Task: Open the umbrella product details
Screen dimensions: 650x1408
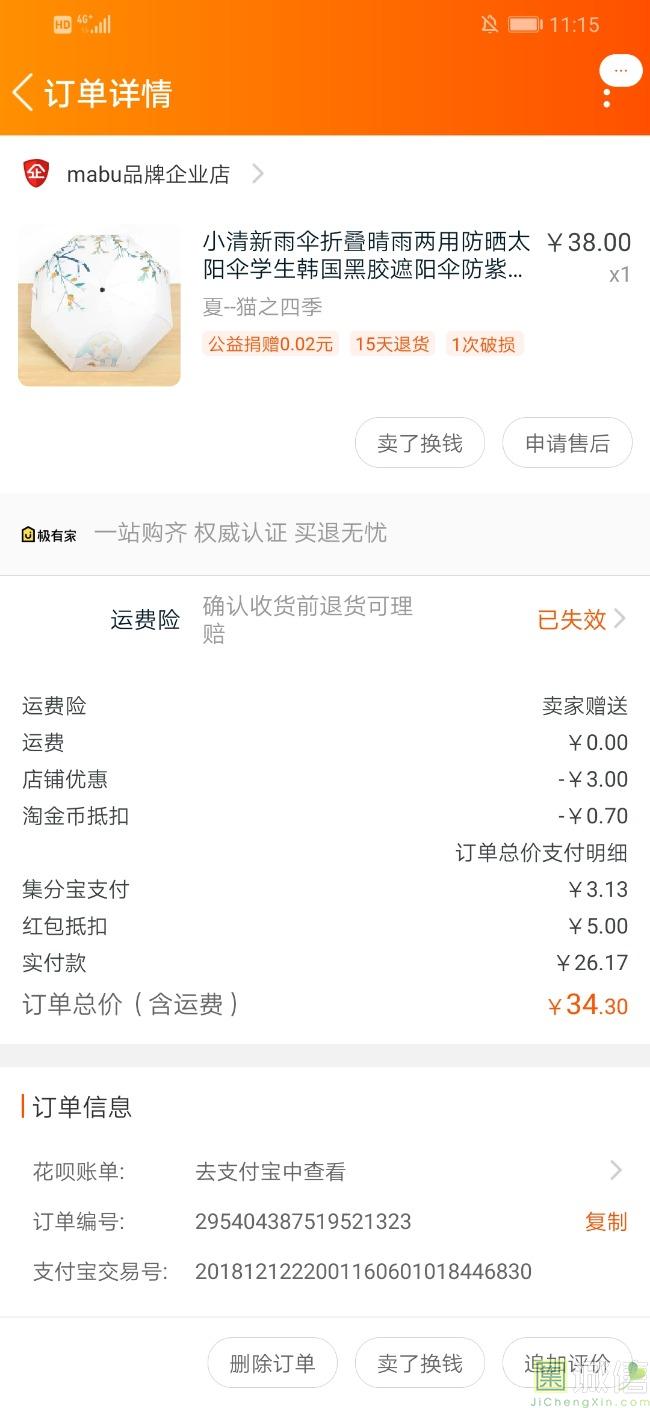Action: click(x=365, y=256)
